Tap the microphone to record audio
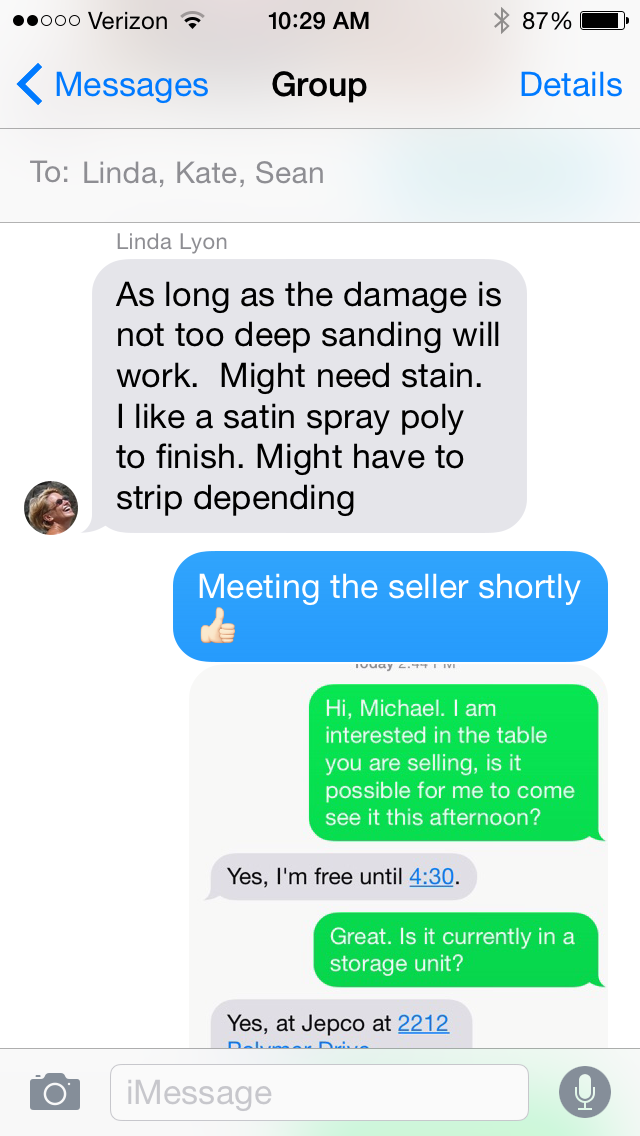The width and height of the screenshot is (640, 1136). tap(585, 1091)
